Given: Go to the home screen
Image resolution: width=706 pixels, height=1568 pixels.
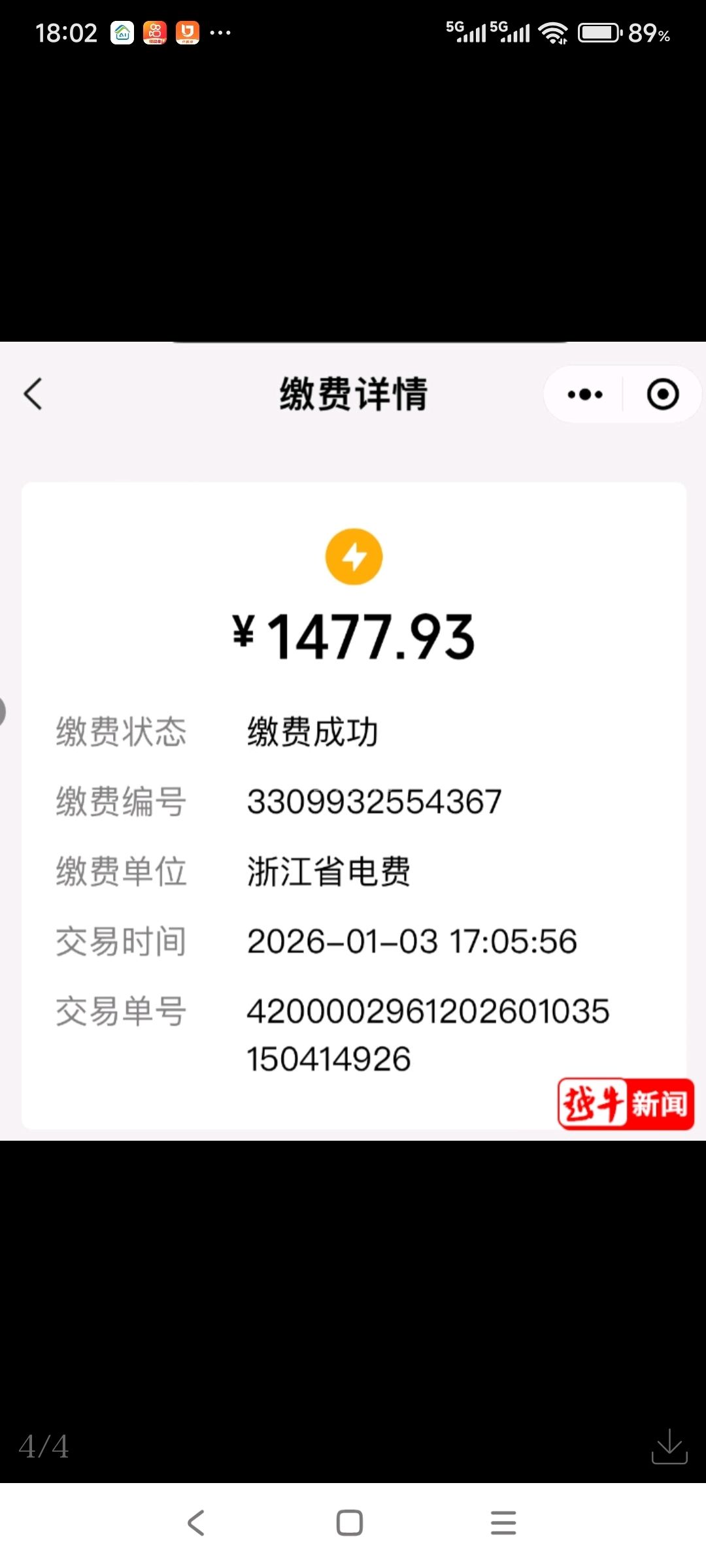Looking at the screenshot, I should tap(350, 1522).
